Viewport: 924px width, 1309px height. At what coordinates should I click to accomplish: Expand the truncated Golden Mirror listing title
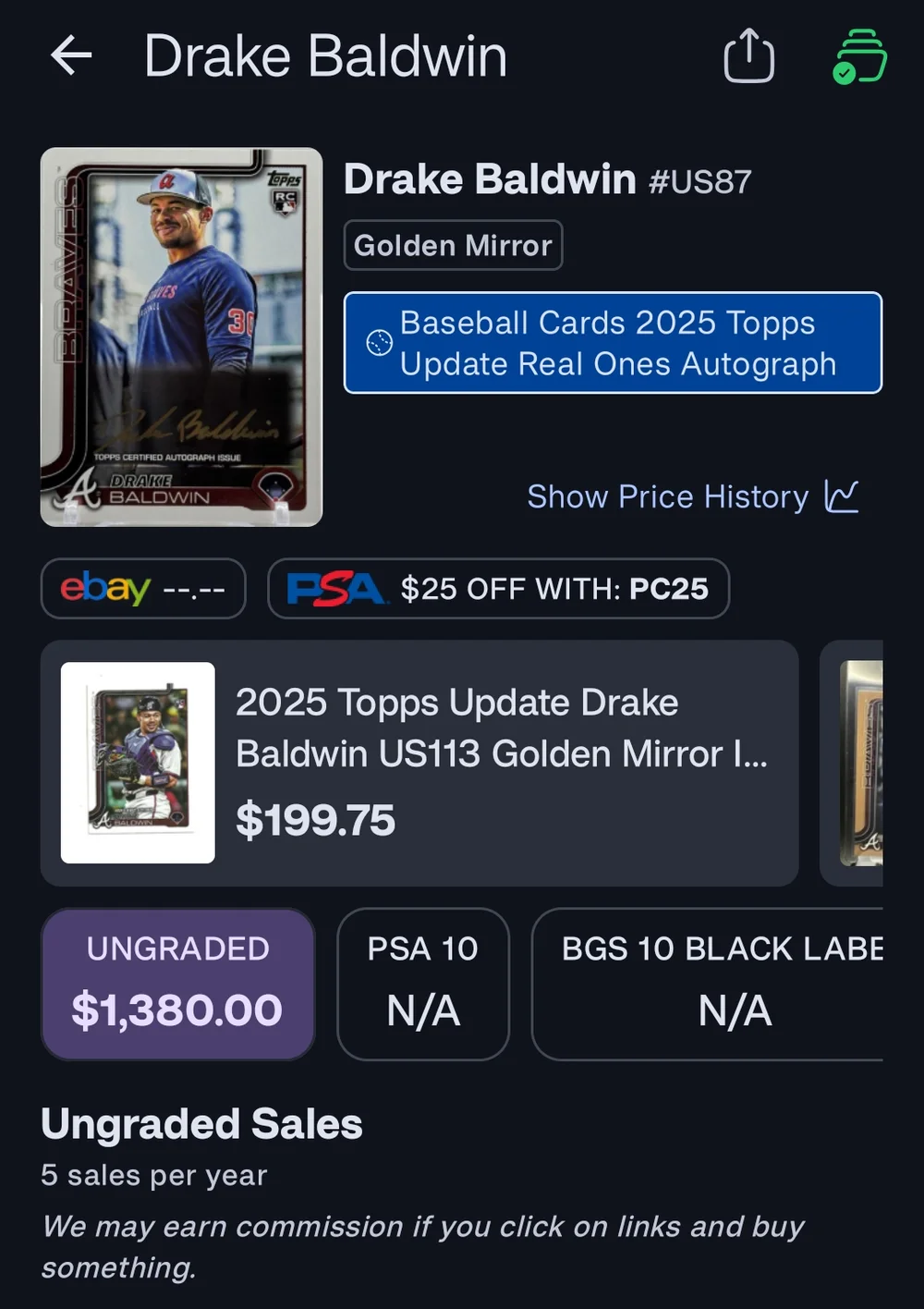click(503, 728)
